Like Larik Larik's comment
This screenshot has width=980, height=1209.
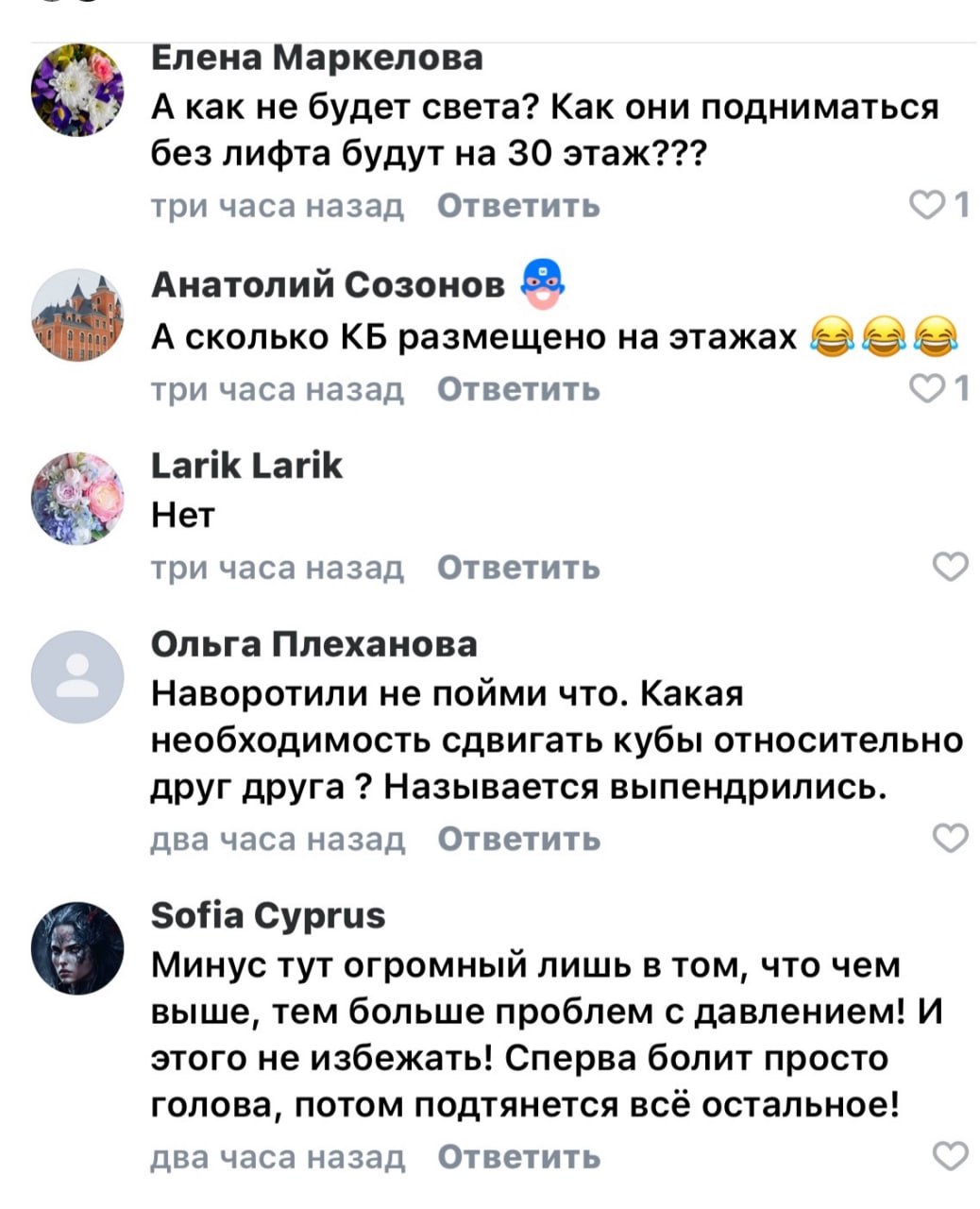point(950,568)
